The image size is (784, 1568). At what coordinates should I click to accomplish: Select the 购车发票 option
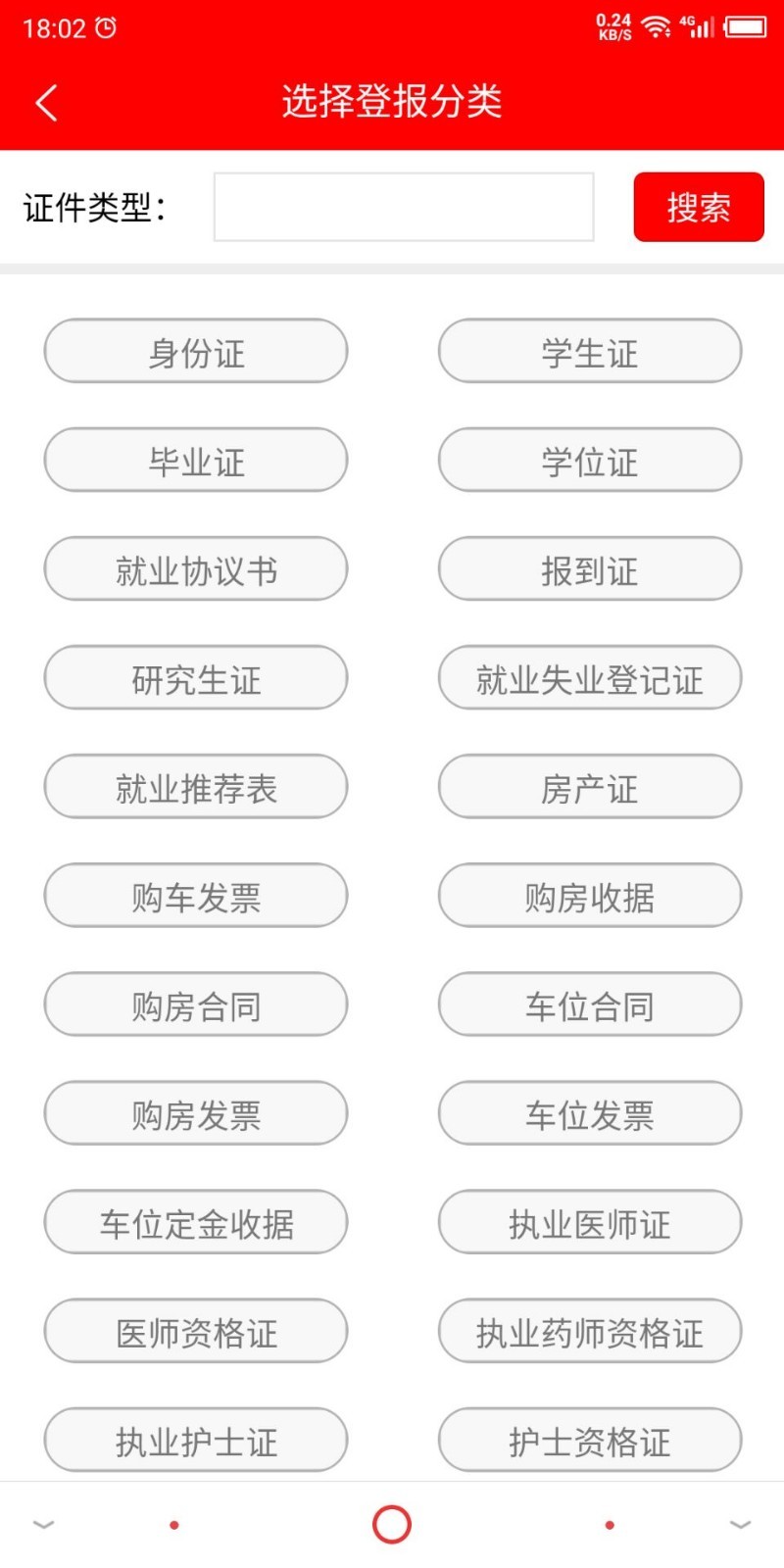196,895
